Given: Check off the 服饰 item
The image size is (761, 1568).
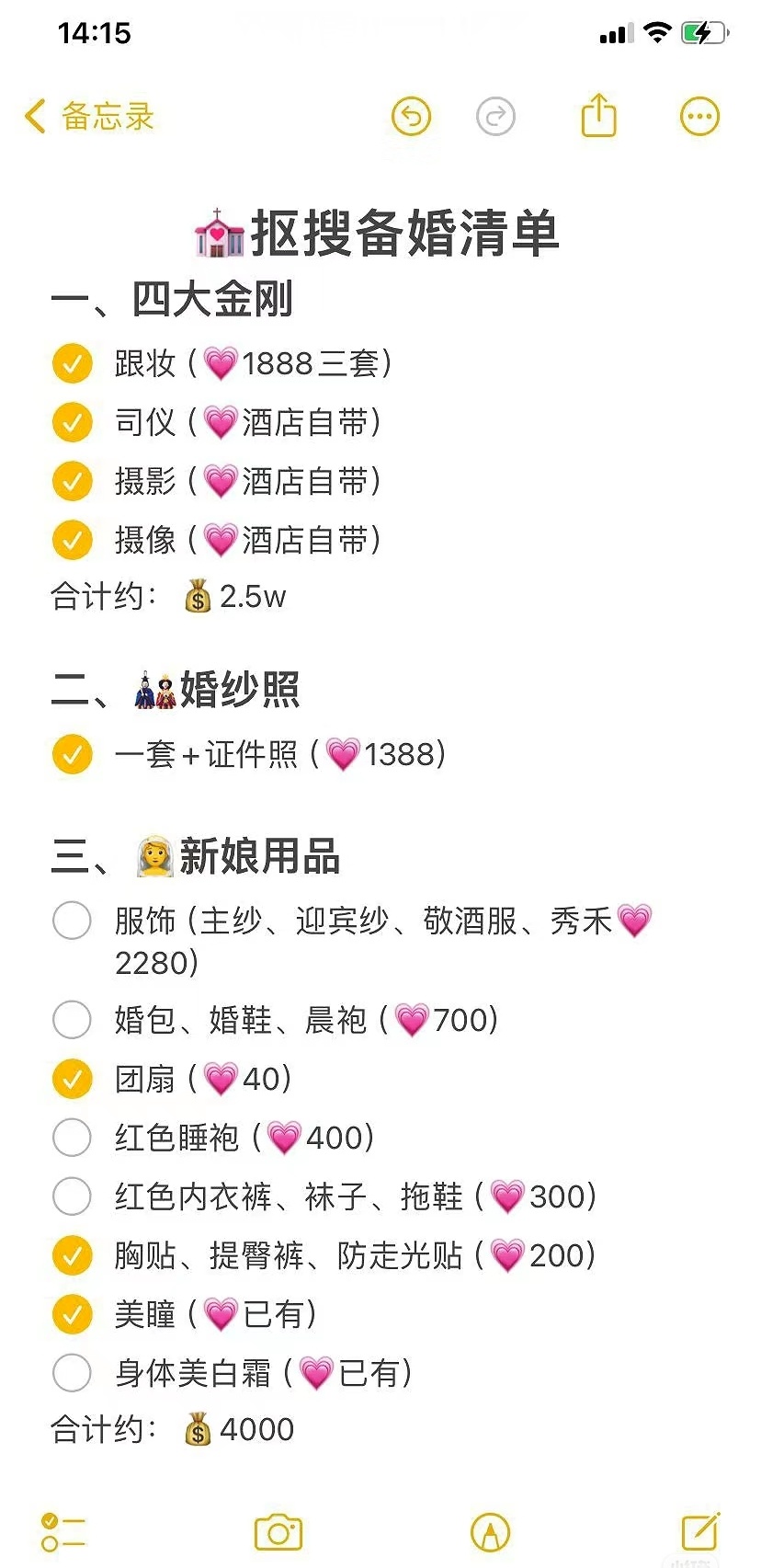Looking at the screenshot, I should (x=73, y=921).
